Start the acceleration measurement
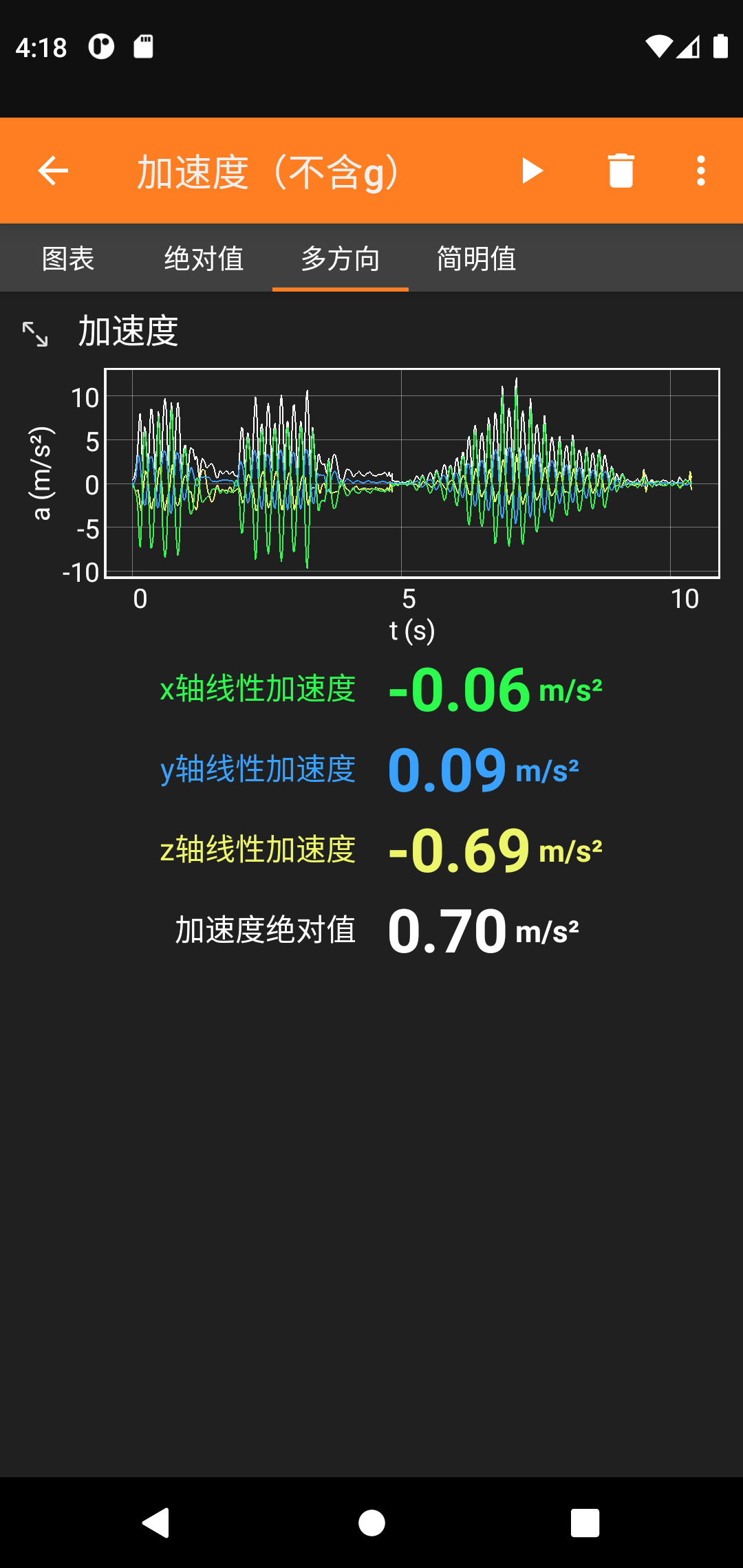This screenshot has height=1568, width=743. (532, 171)
